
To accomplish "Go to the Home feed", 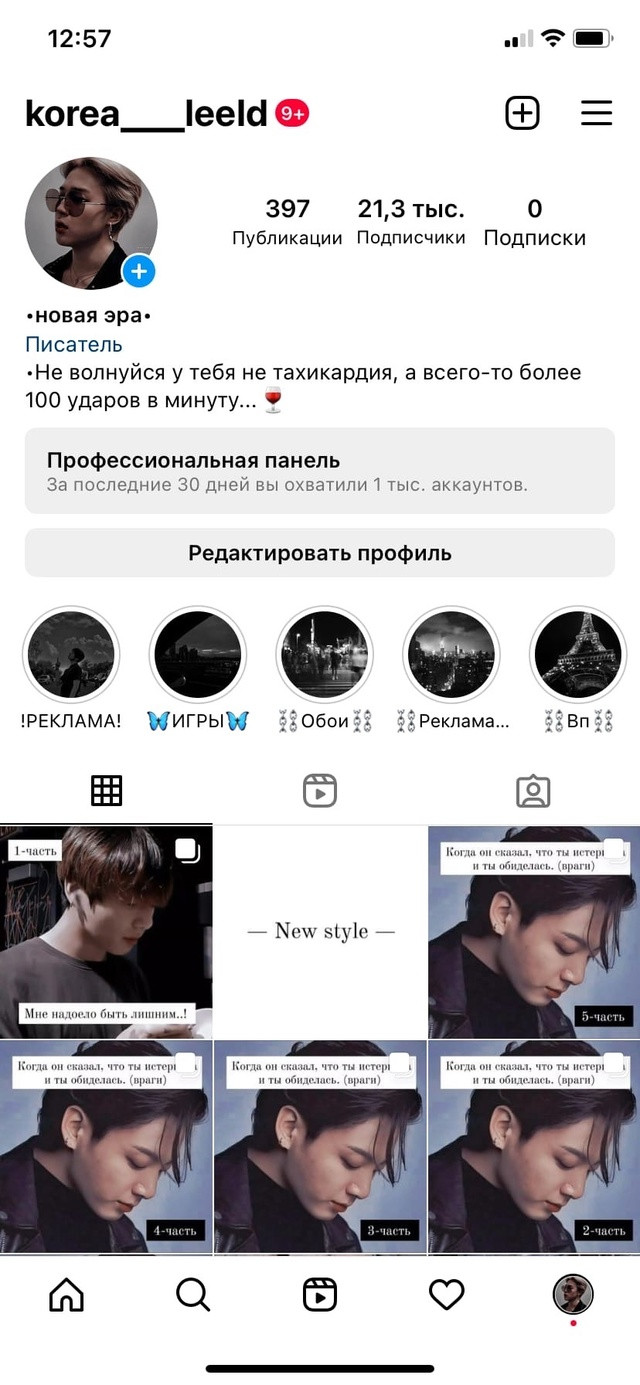I will pyautogui.click(x=67, y=1295).
